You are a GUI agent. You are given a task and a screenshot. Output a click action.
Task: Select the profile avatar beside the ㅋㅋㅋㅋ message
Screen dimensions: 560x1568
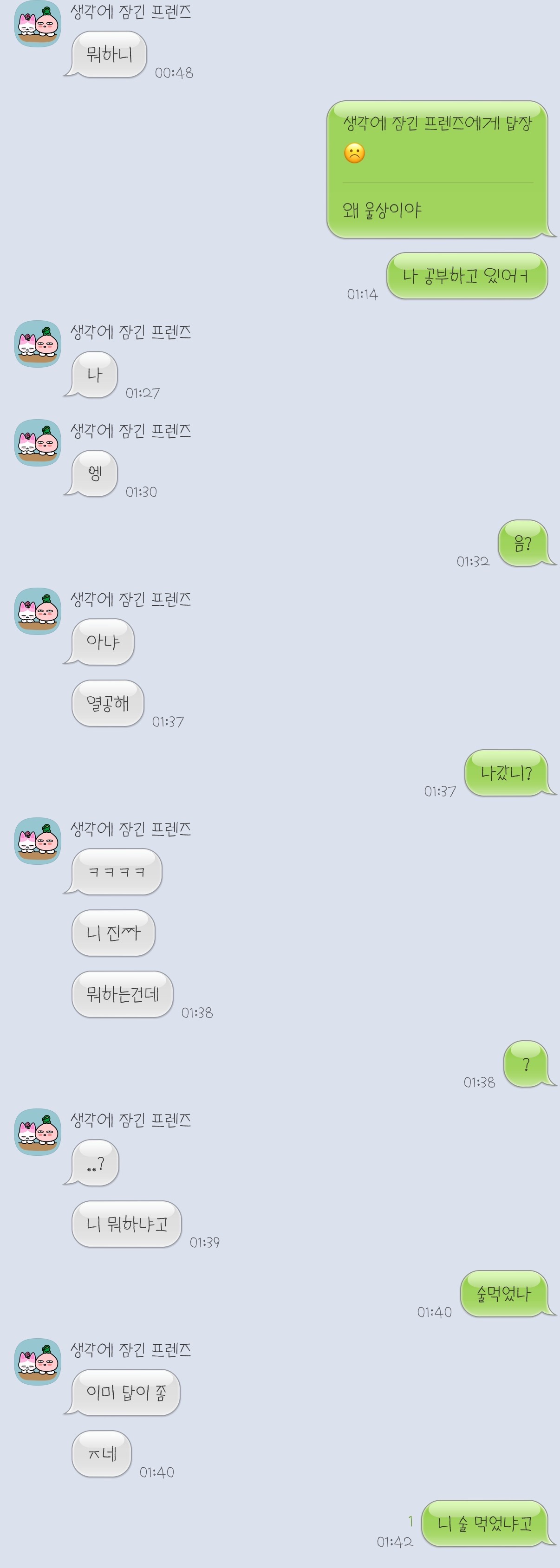coord(37,841)
